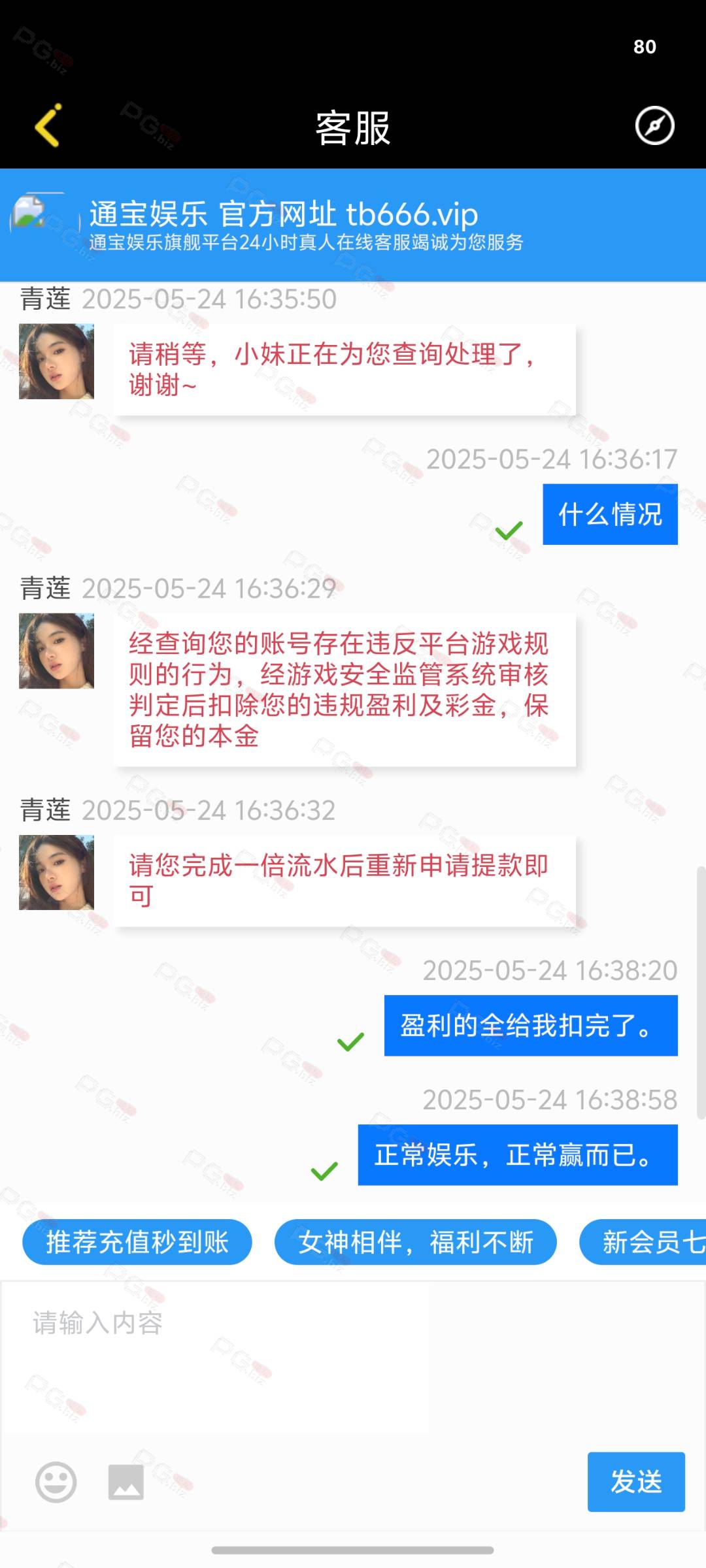
Task: Go back using the yellow arrow
Action: click(x=48, y=125)
